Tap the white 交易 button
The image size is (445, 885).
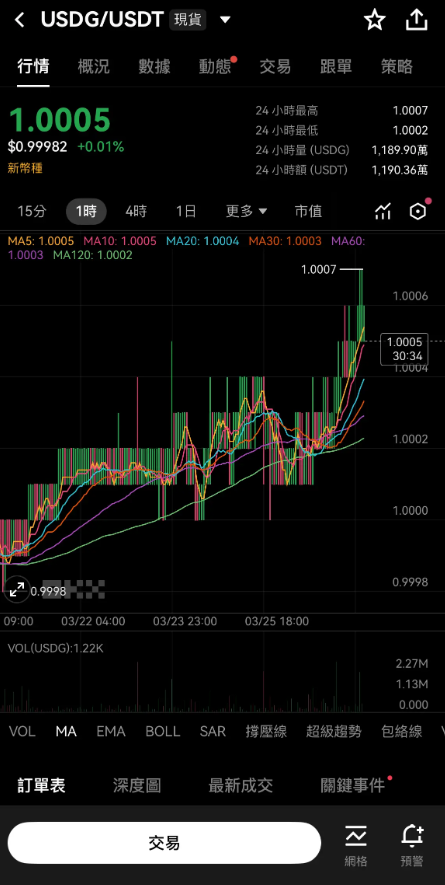pos(164,843)
